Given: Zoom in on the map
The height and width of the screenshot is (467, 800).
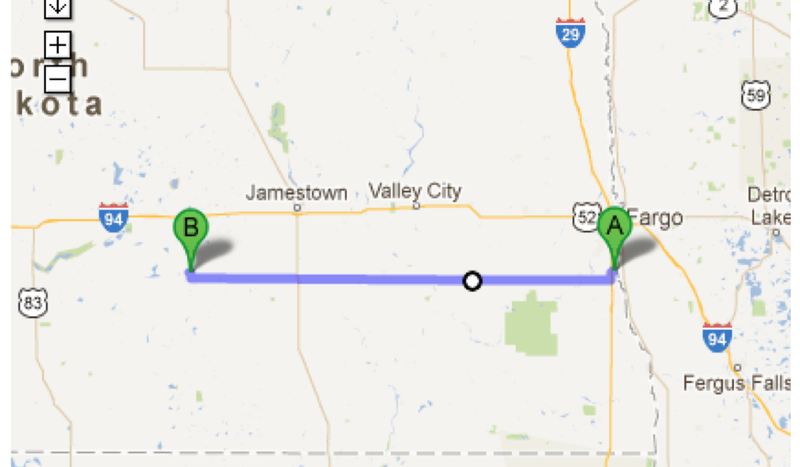Looking at the screenshot, I should tap(58, 45).
